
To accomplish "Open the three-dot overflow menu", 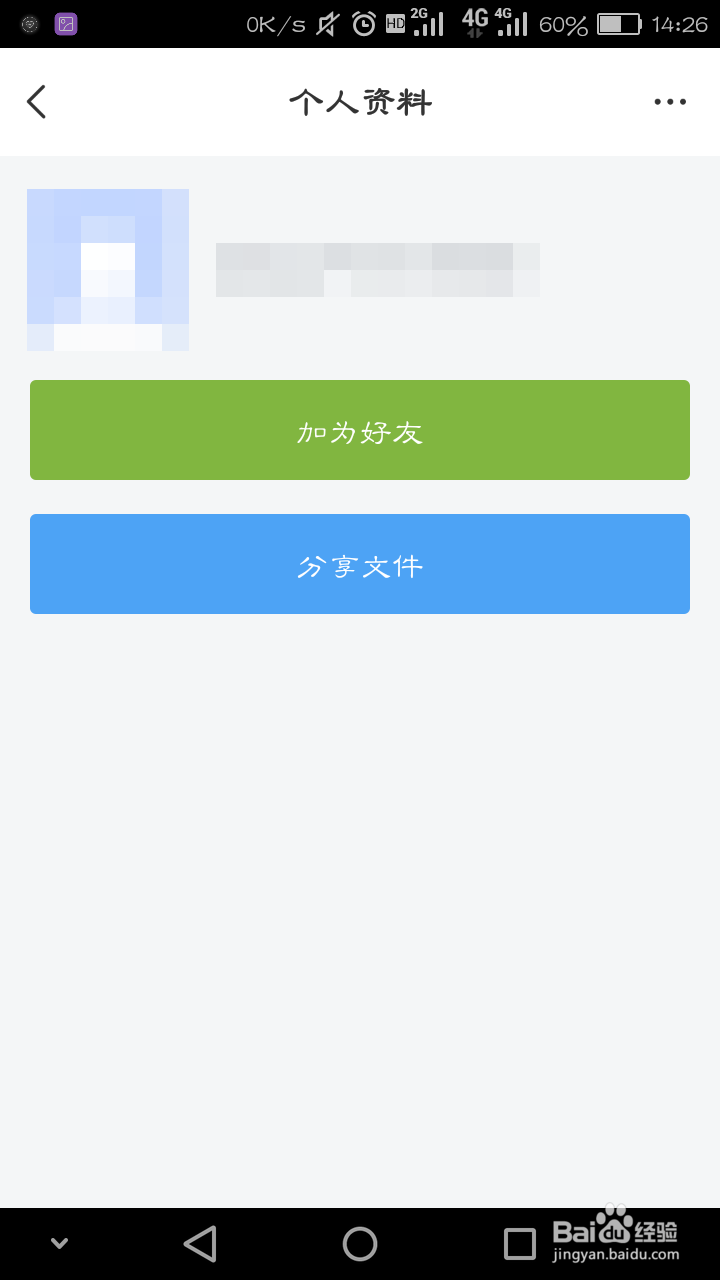I will pyautogui.click(x=669, y=101).
